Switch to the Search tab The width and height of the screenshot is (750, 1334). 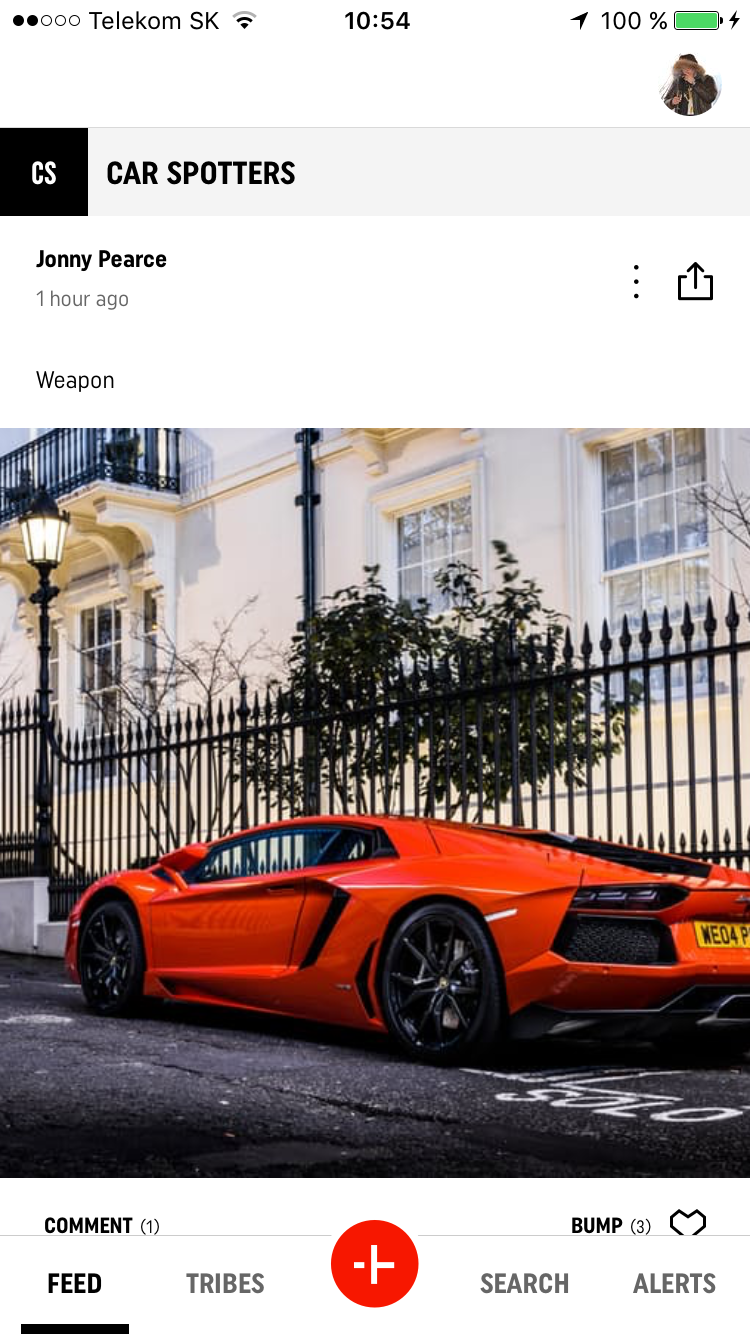(524, 1284)
